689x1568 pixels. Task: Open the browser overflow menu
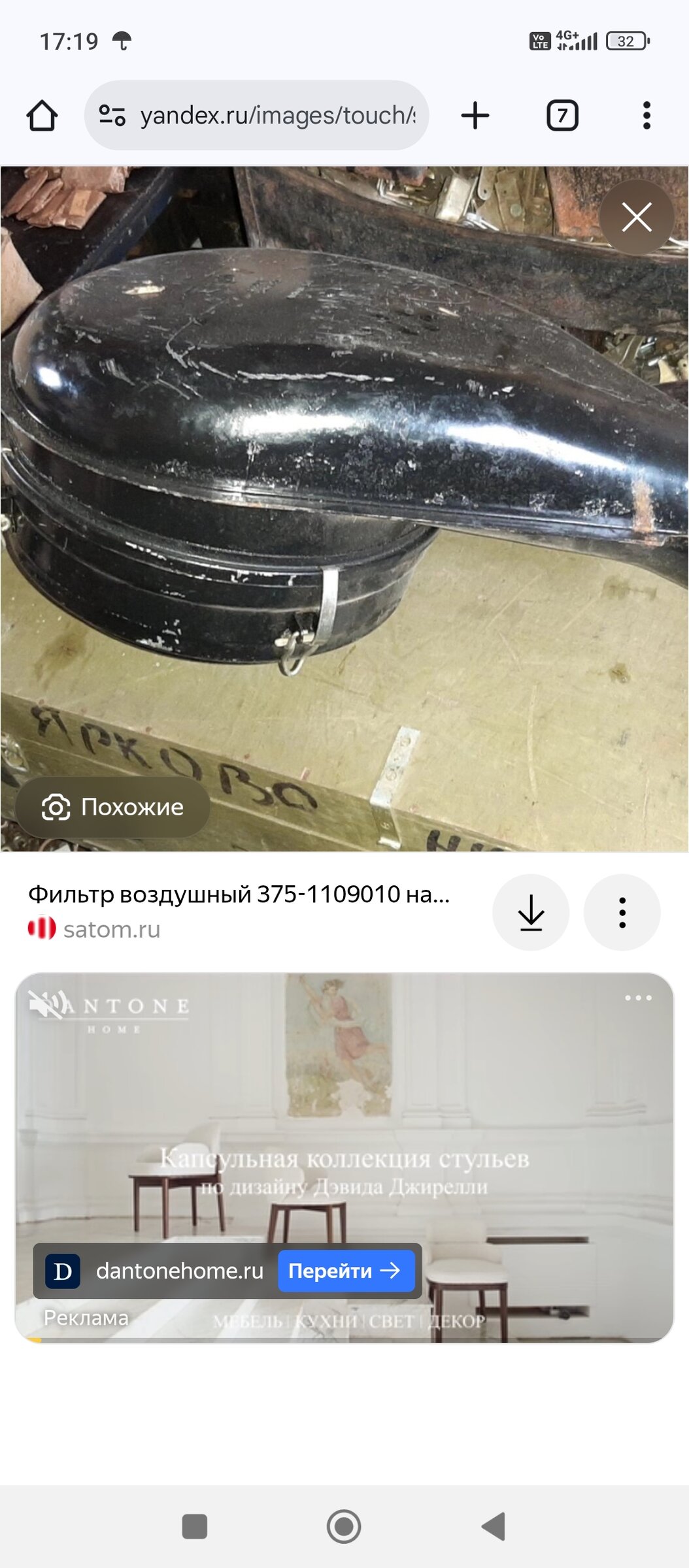coord(647,116)
